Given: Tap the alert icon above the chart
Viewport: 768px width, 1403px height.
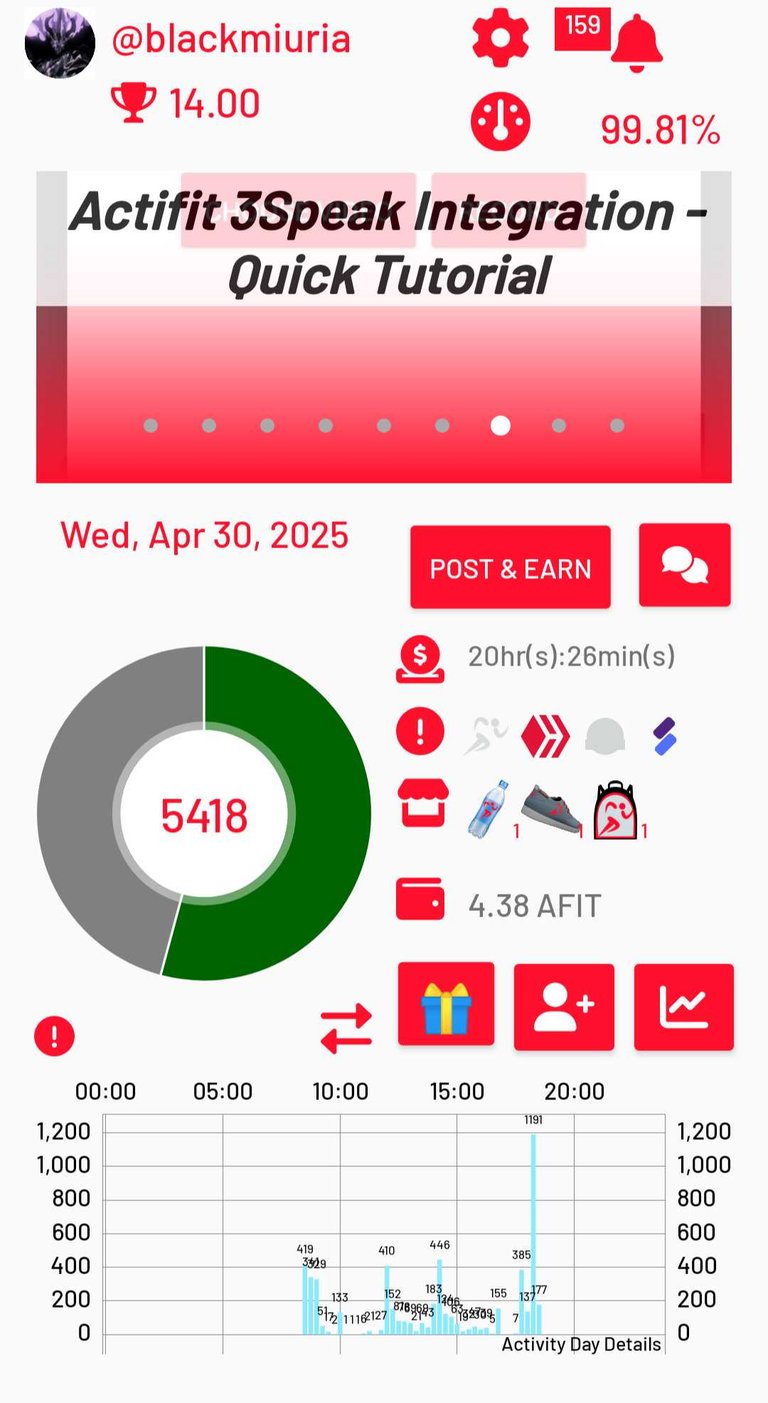Looking at the screenshot, I should (54, 1036).
